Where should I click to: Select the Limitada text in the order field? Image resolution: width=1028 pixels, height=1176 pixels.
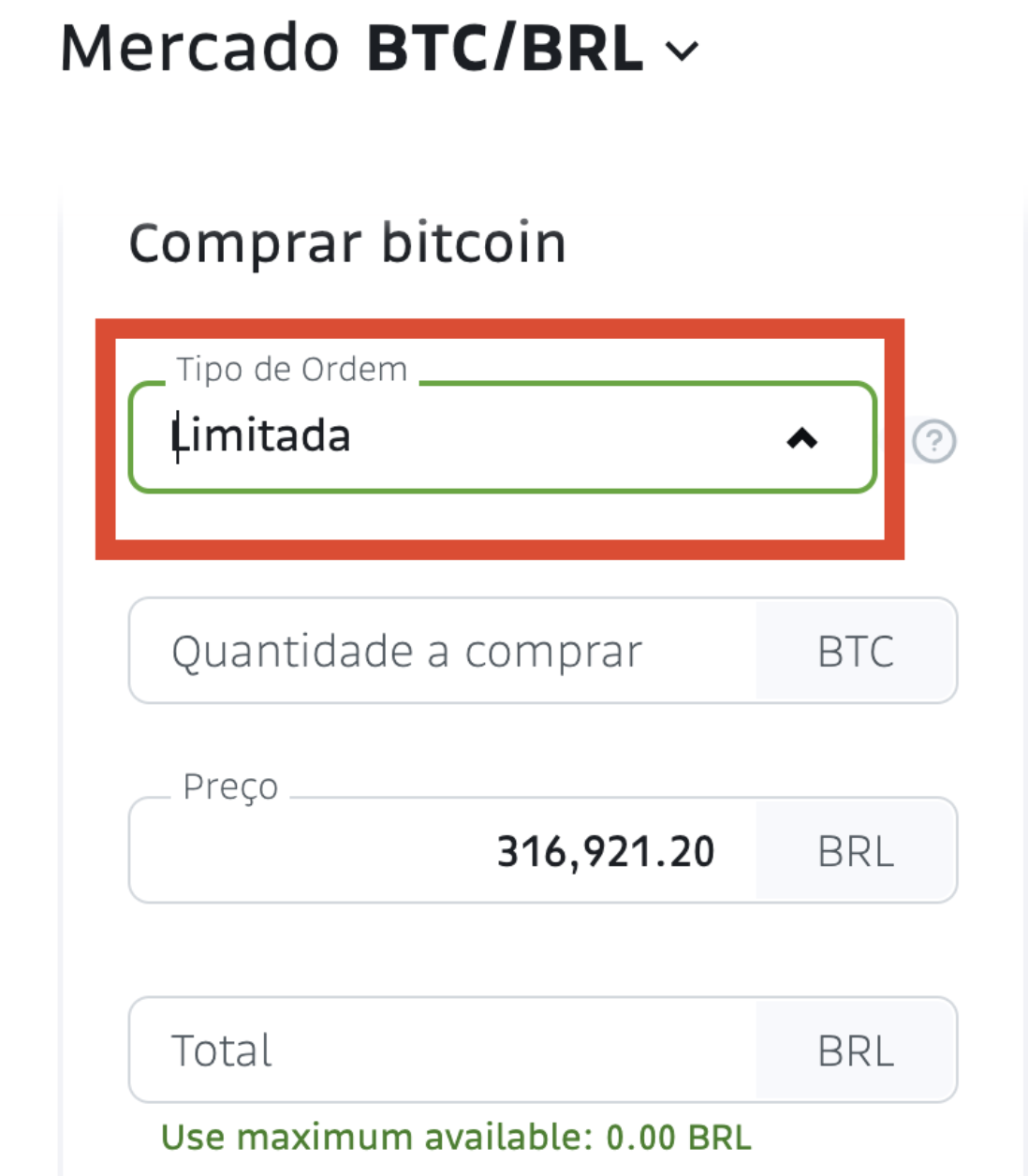pos(261,435)
